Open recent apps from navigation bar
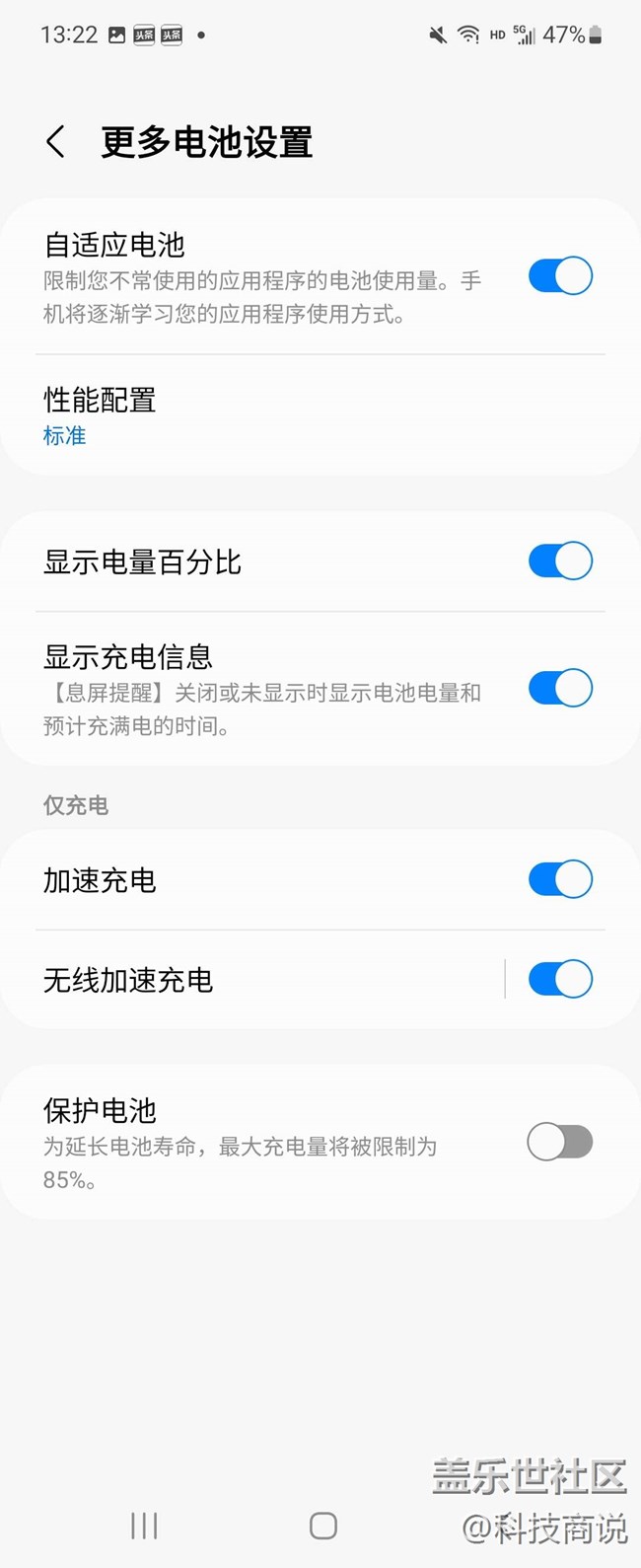The height and width of the screenshot is (1568, 641). point(144,1526)
